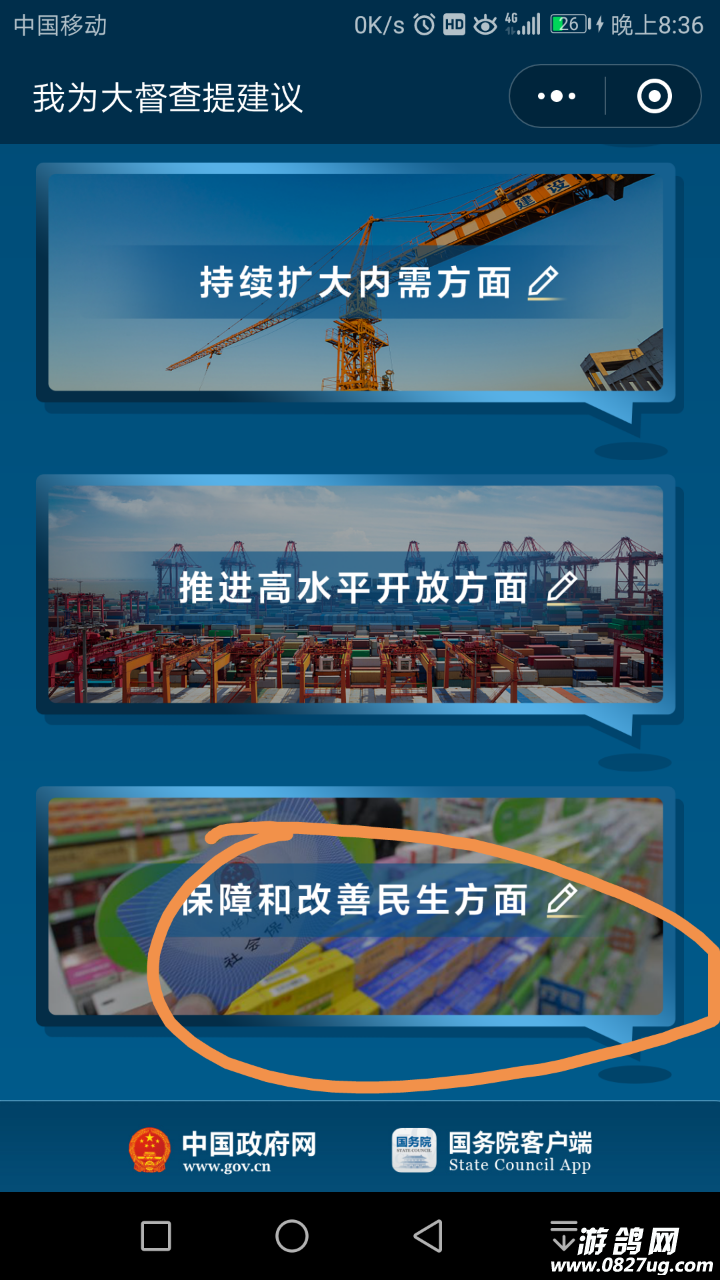
Task: Open the mini program more options menu
Action: [557, 97]
